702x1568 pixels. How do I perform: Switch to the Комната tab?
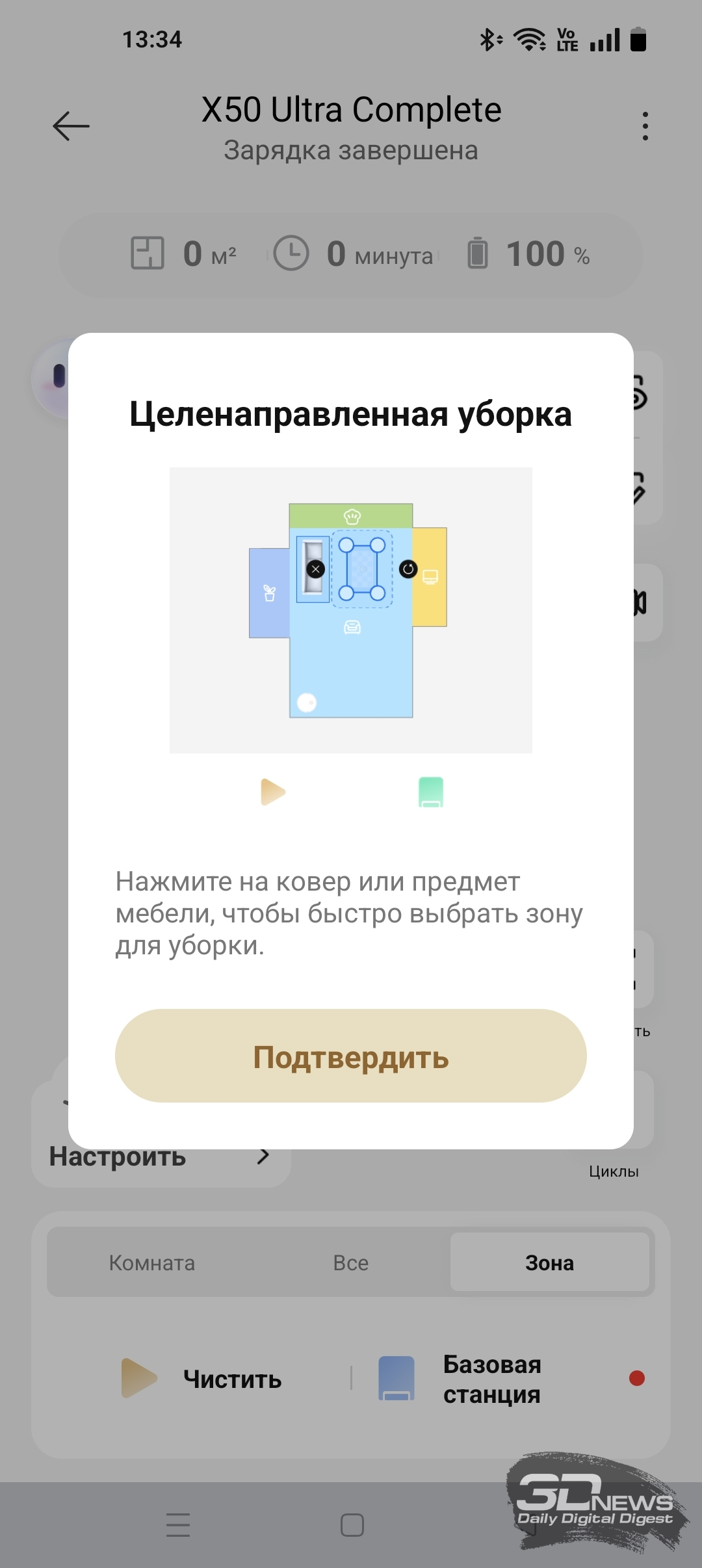tap(152, 1262)
